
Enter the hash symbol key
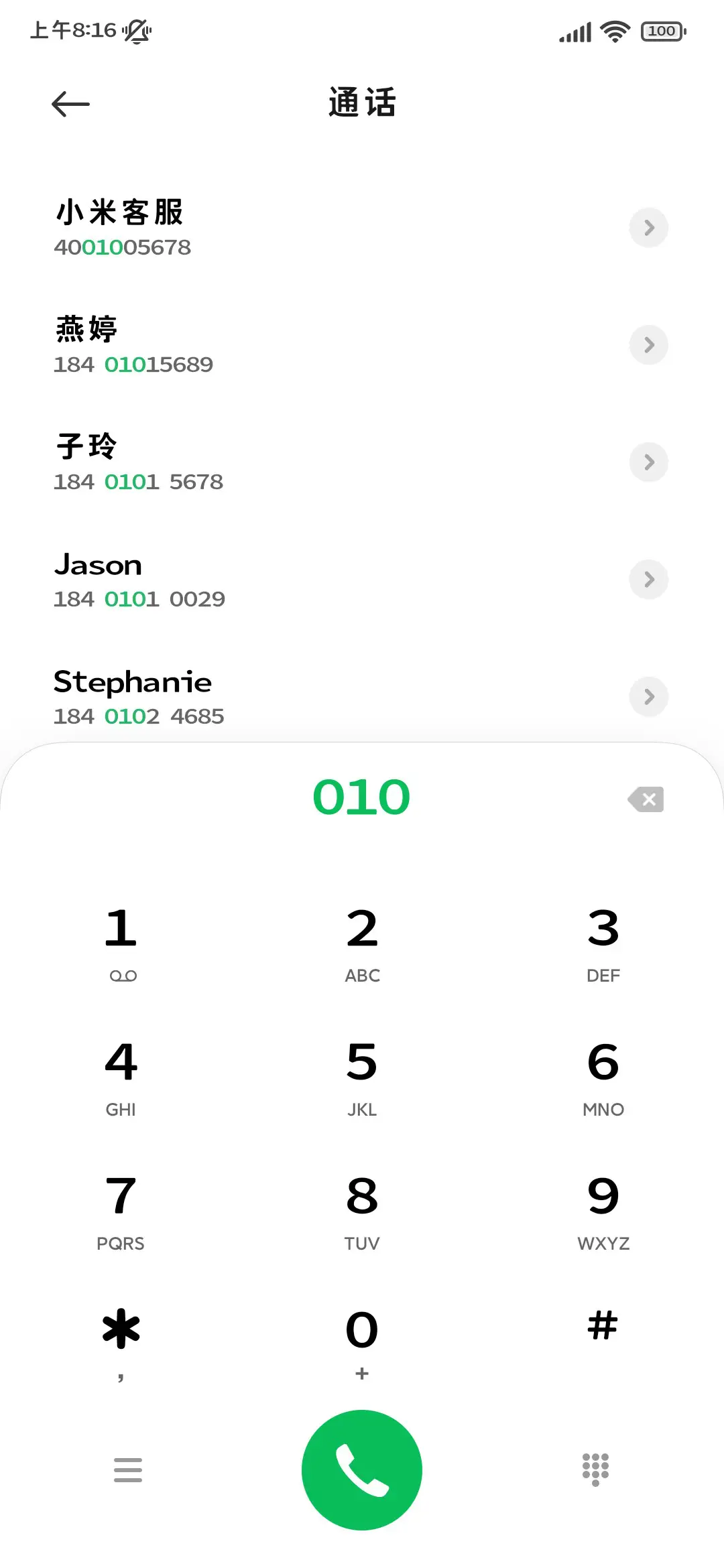click(603, 1330)
